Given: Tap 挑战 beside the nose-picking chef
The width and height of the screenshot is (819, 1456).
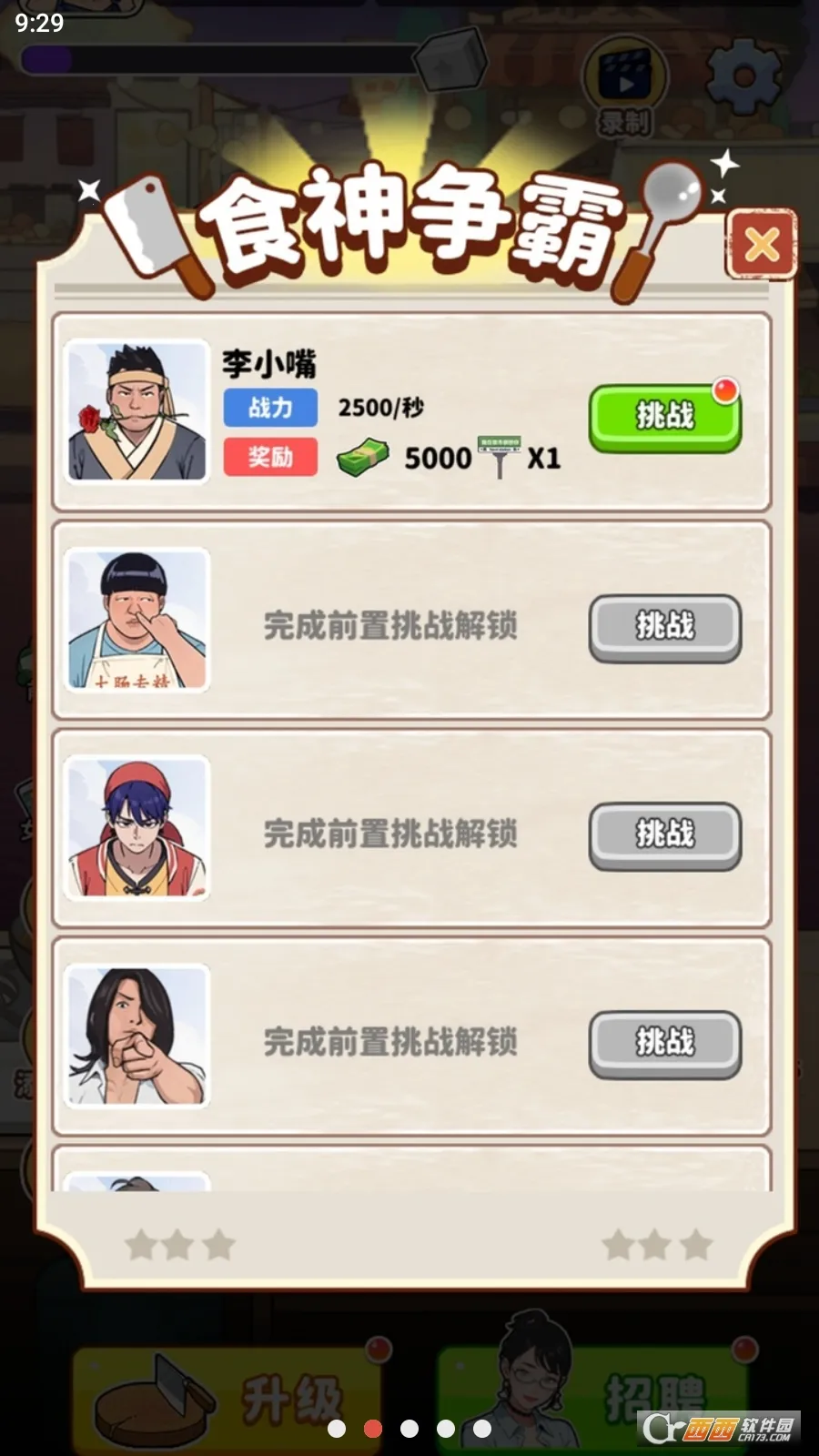Looking at the screenshot, I should pos(664,626).
